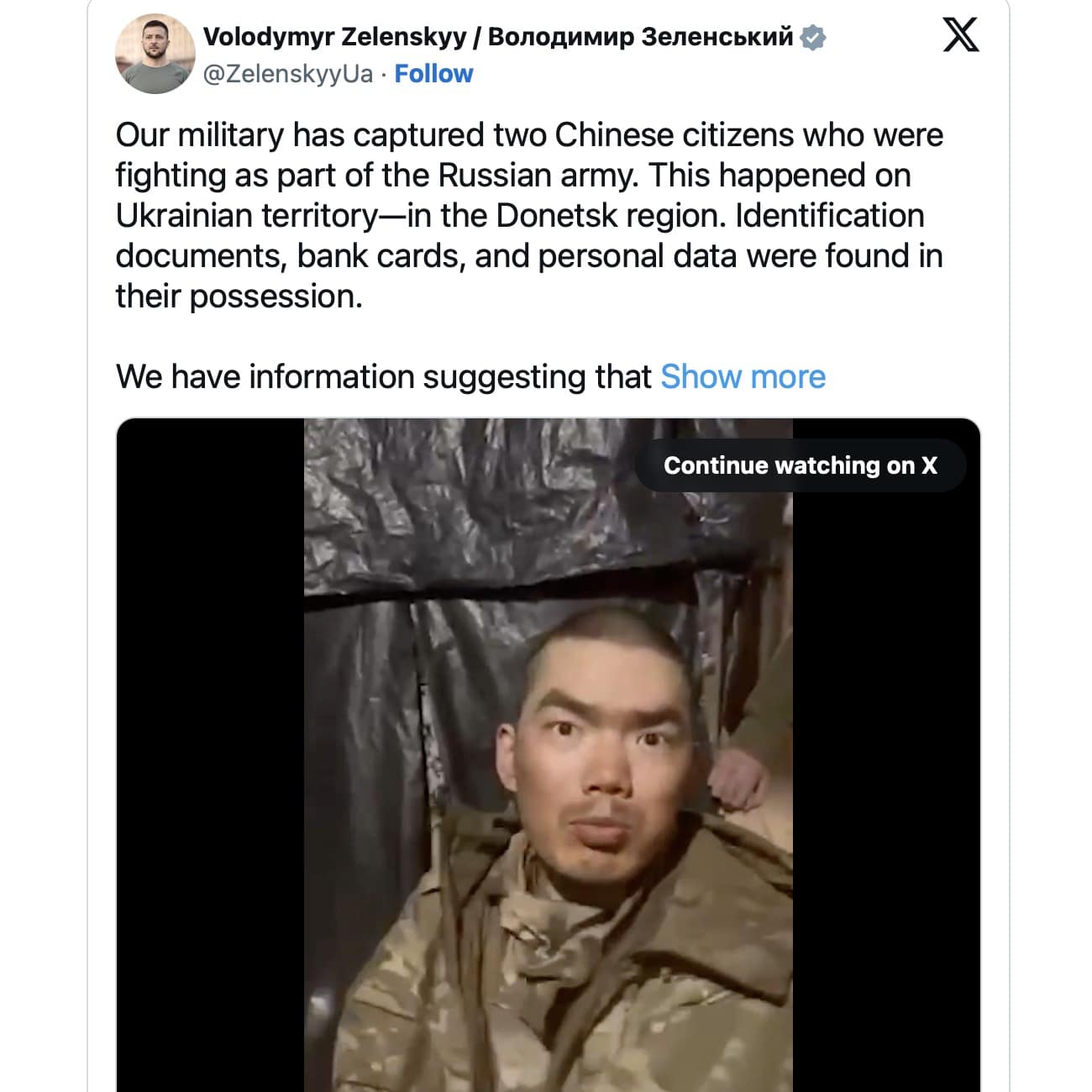1092x1092 pixels.
Task: Follow the @ZelenskyyUa account
Action: coord(433,74)
